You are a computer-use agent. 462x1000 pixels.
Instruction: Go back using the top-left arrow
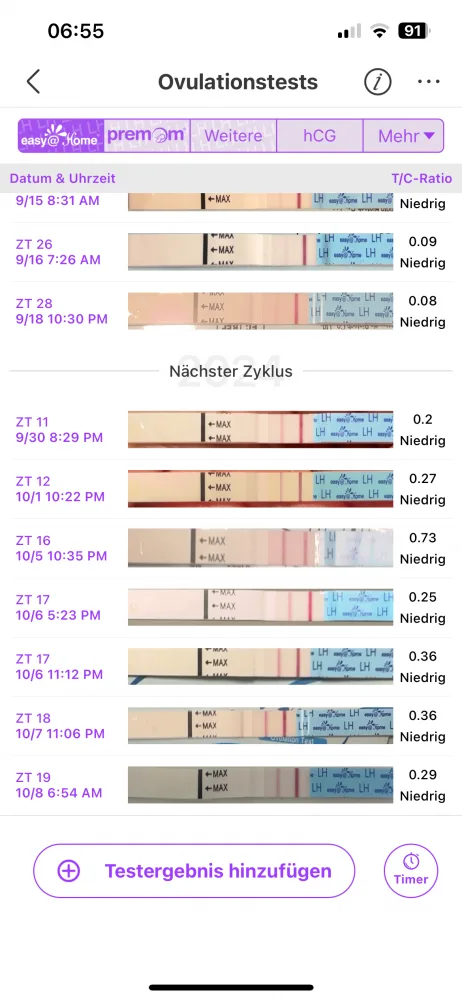(x=33, y=82)
